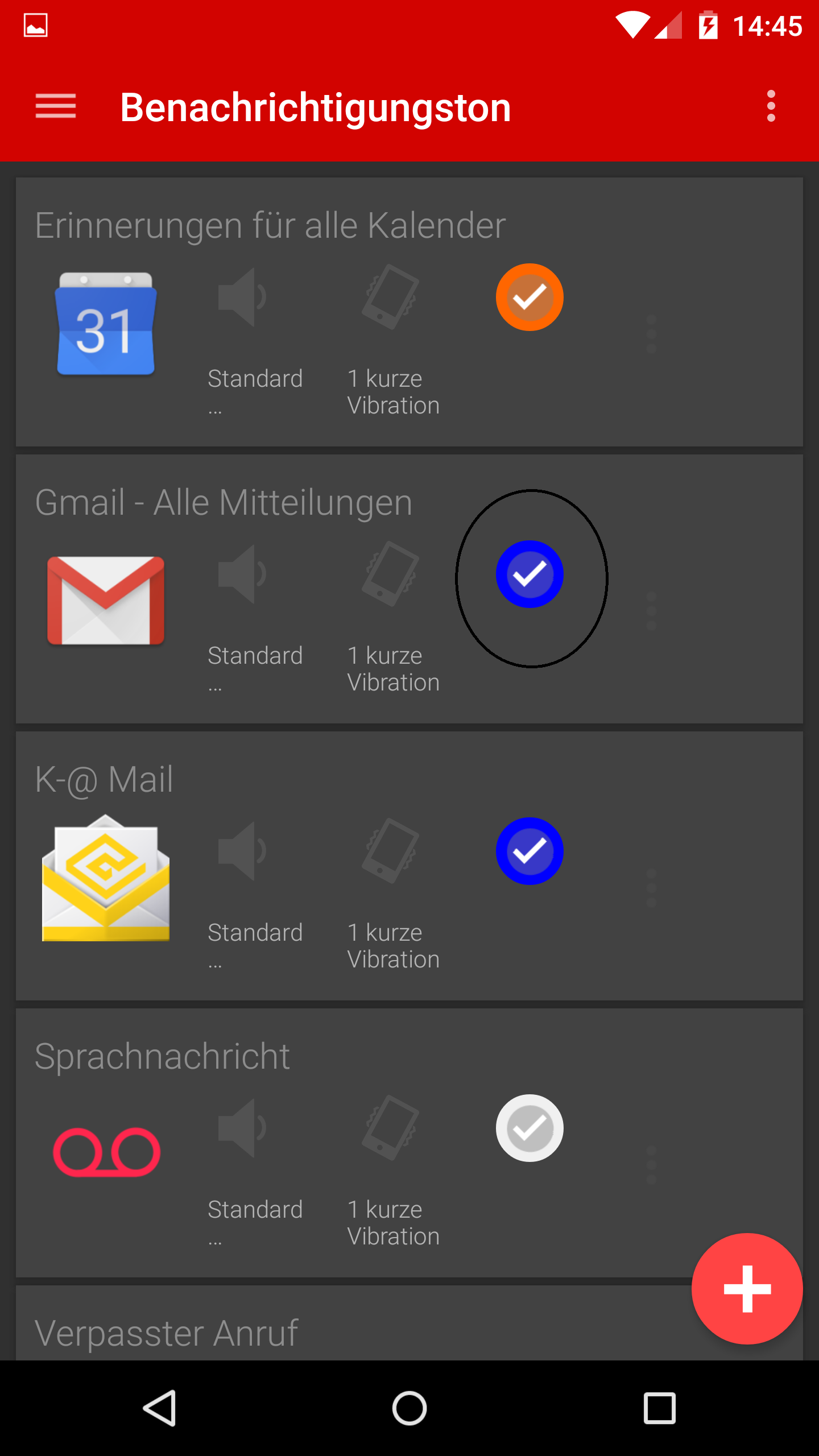The width and height of the screenshot is (819, 1456).
Task: Tap the blue LED color circle for K-@ Mail
Action: [530, 851]
